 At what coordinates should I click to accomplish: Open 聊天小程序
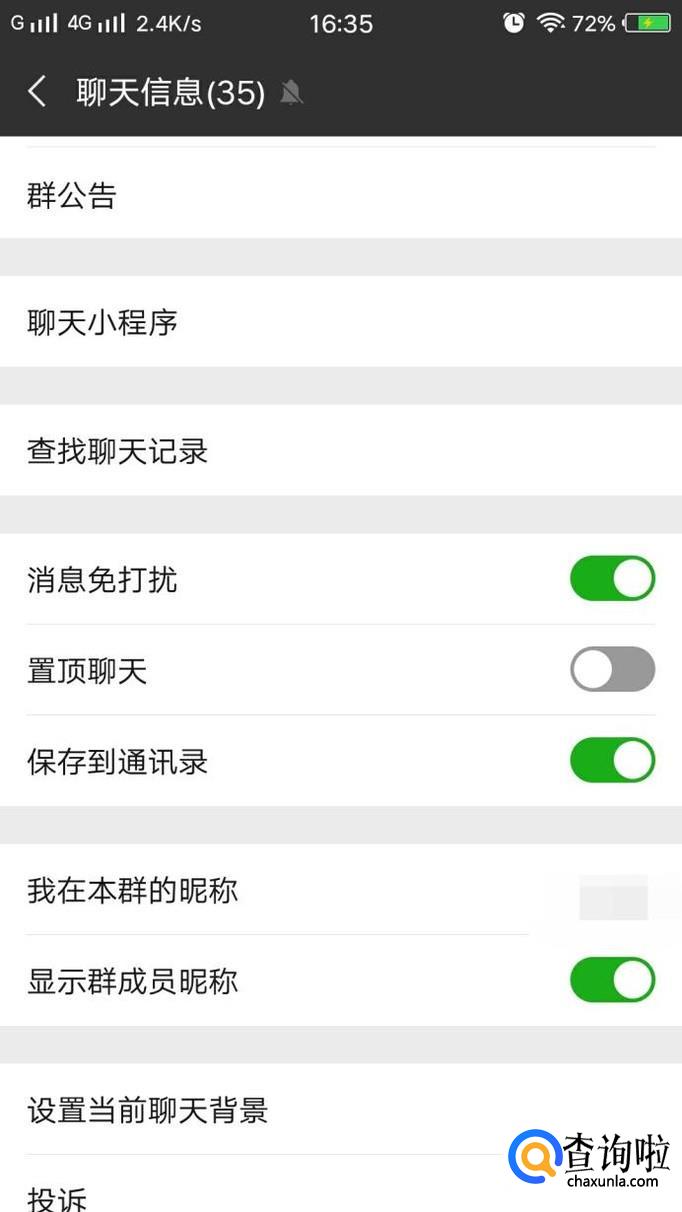click(x=341, y=322)
